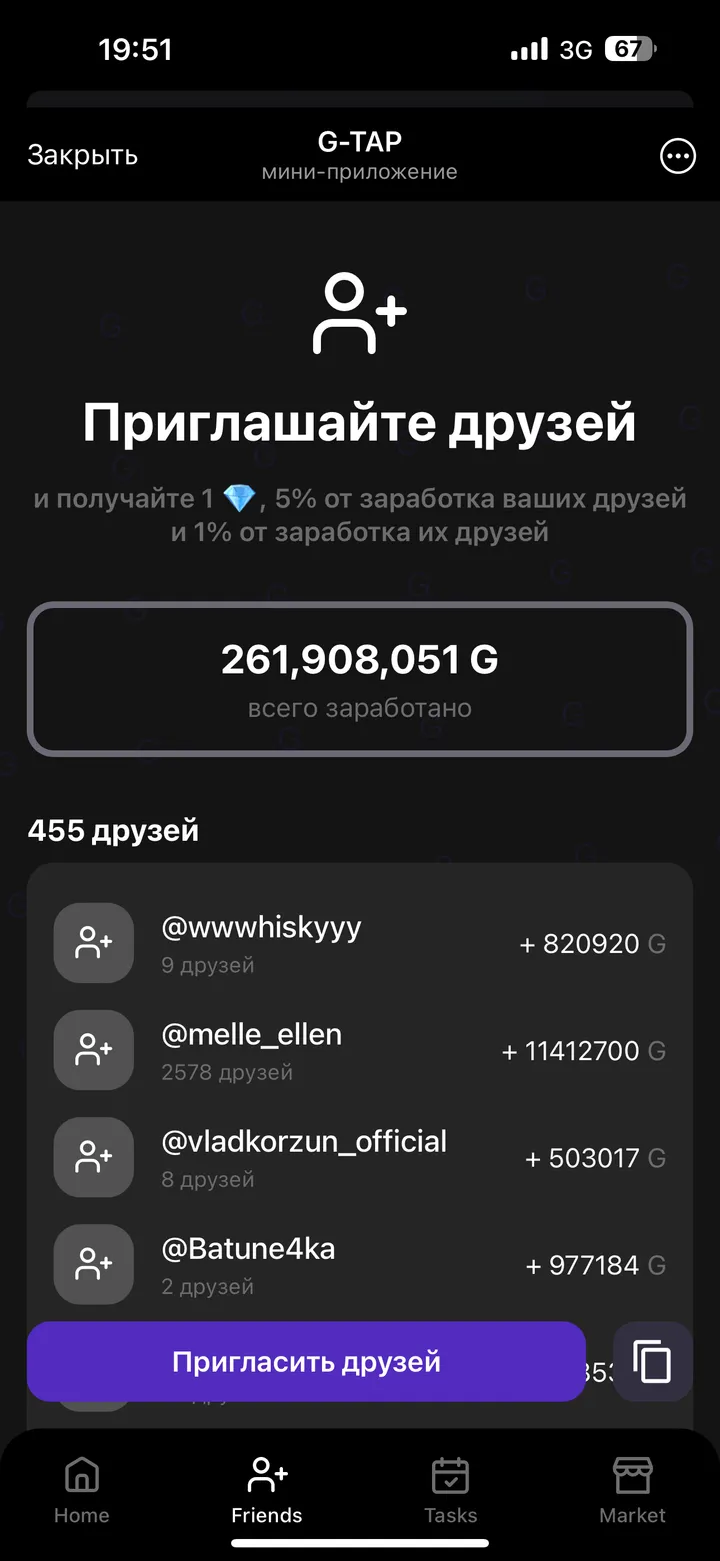Tap the avatar icon next to @Batune4ka
The height and width of the screenshot is (1561, 720).
[93, 1264]
